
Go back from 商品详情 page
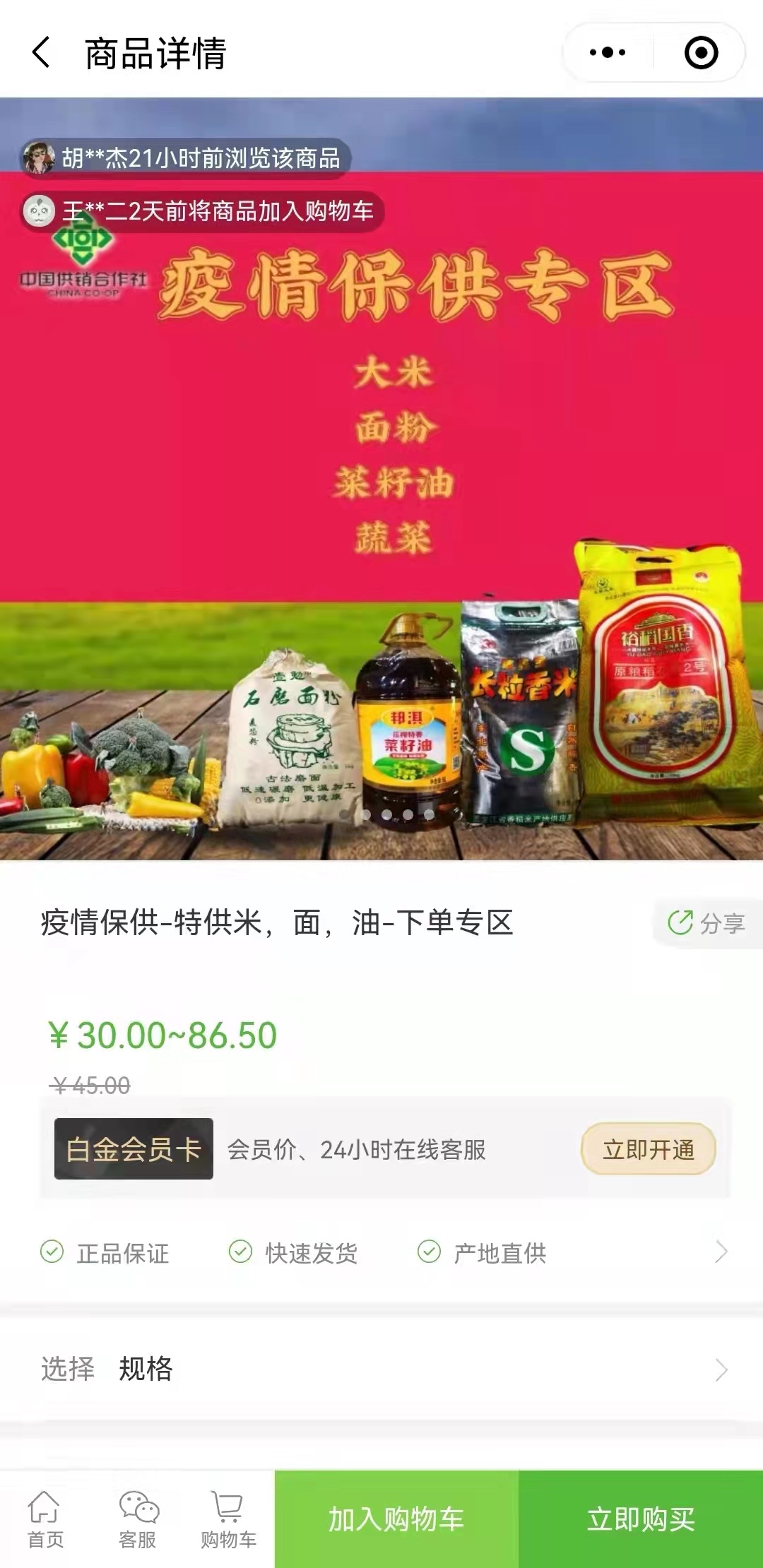pyautogui.click(x=41, y=53)
